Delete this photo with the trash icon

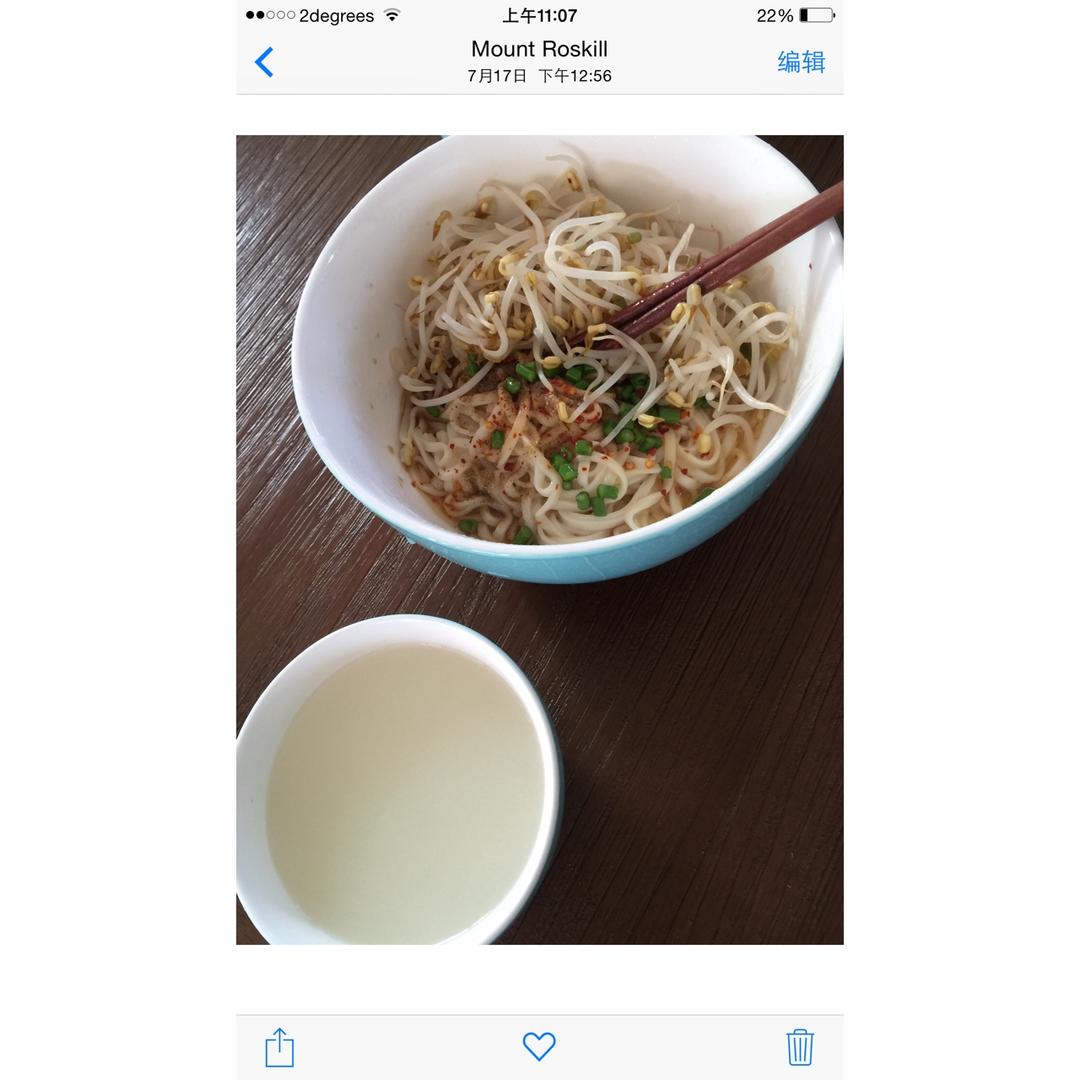pos(799,1047)
